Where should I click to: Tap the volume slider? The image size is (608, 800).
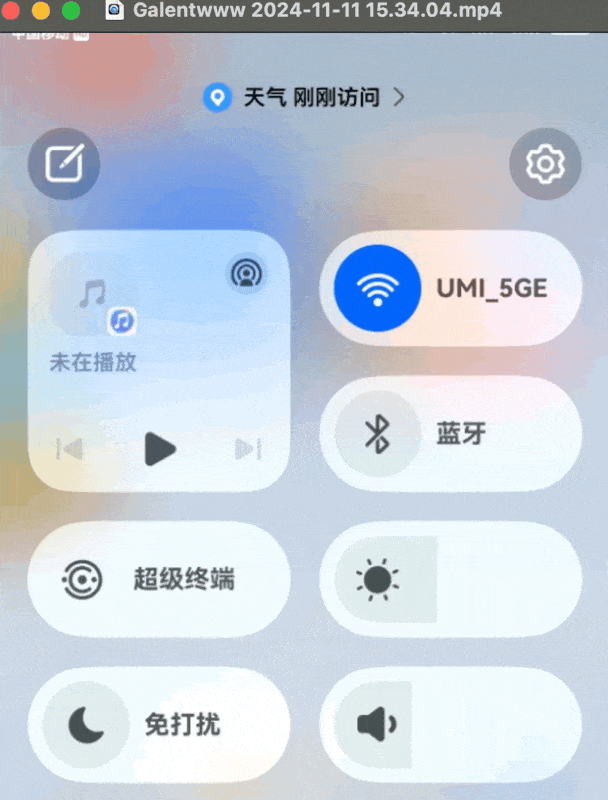pyautogui.click(x=450, y=724)
